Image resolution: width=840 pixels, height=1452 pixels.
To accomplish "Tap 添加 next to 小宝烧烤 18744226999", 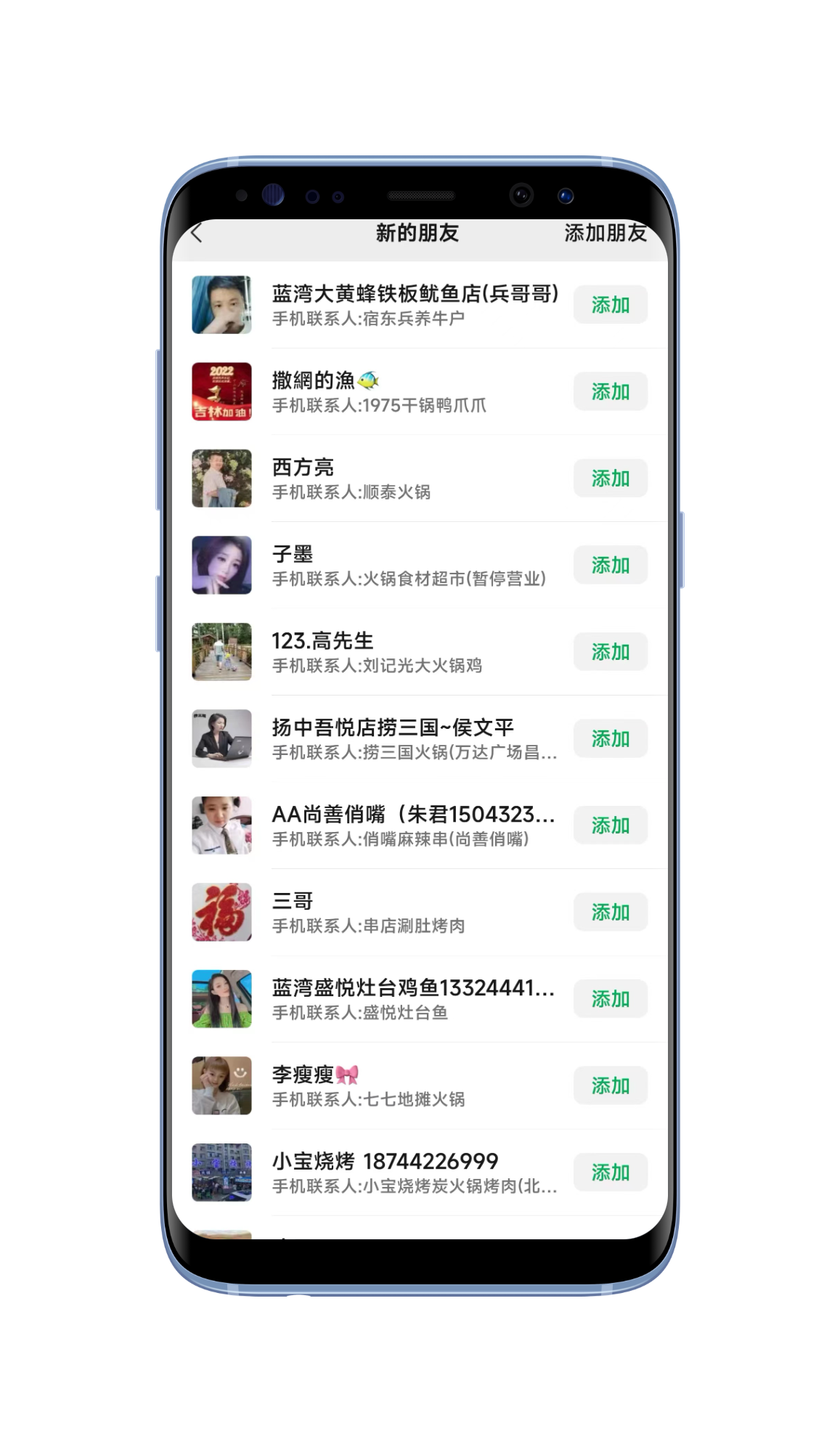I will click(x=610, y=1172).
